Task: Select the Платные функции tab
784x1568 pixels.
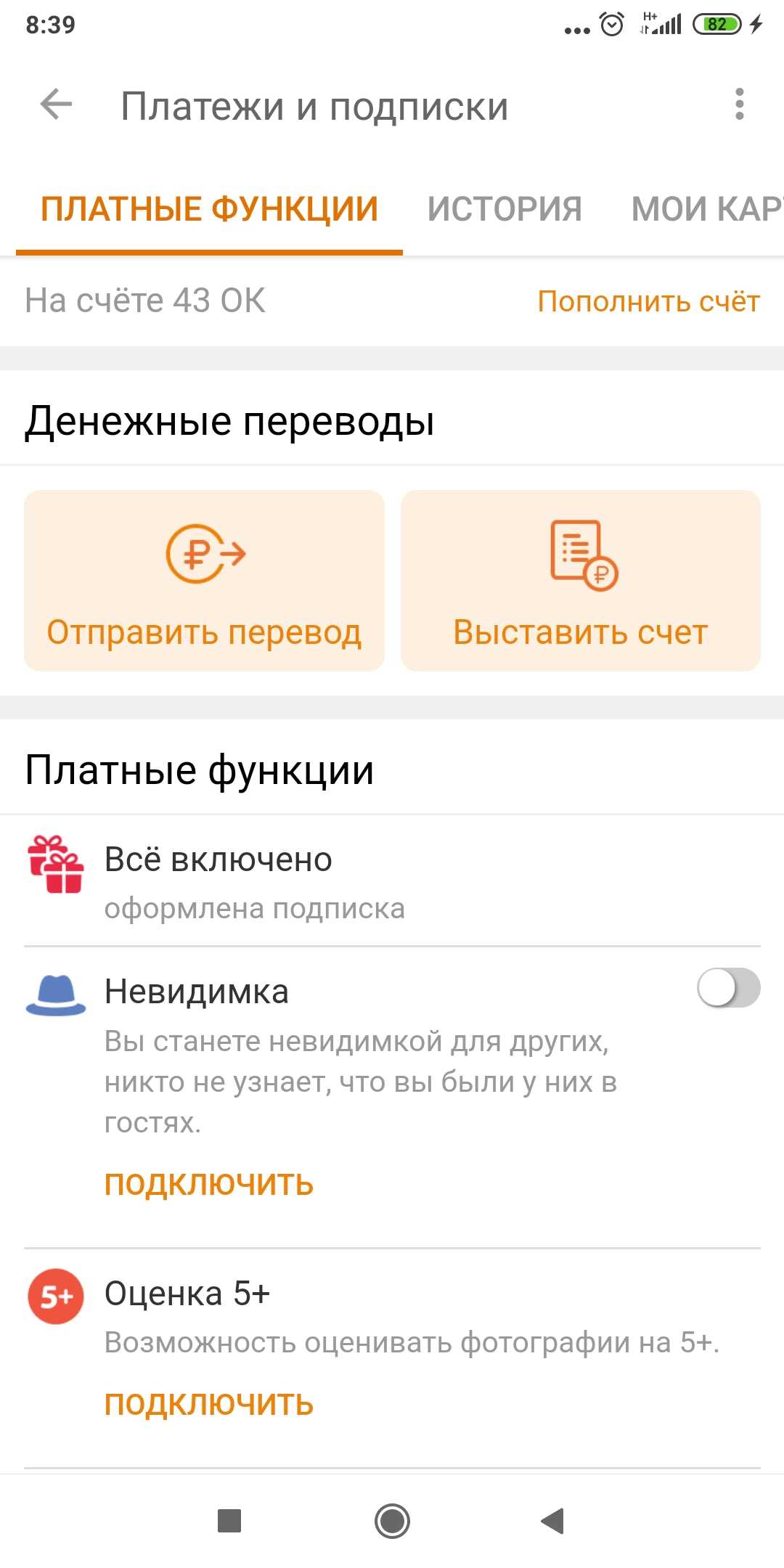Action: (209, 209)
